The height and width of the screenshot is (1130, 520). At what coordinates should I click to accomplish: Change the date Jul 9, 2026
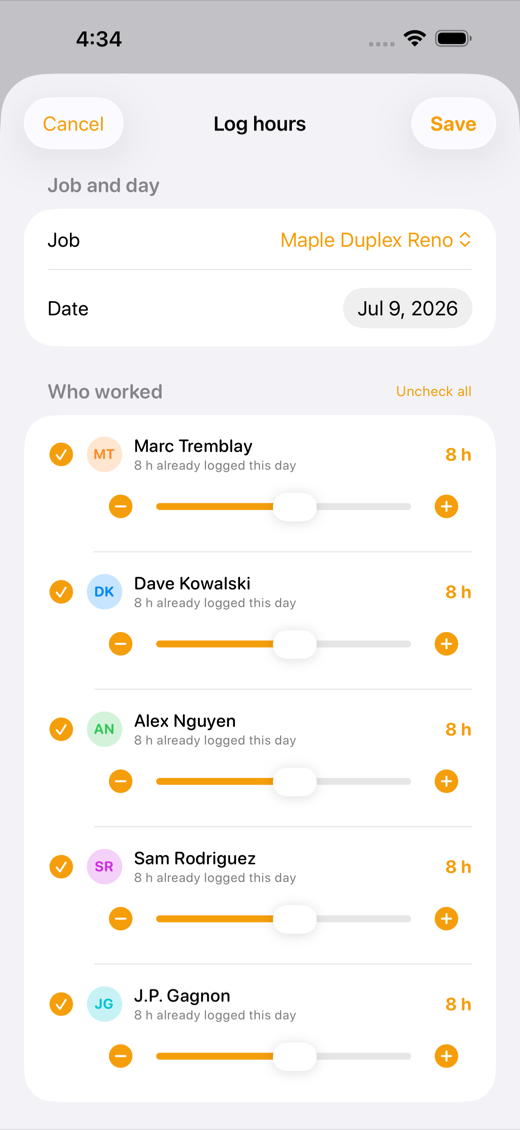click(x=408, y=308)
